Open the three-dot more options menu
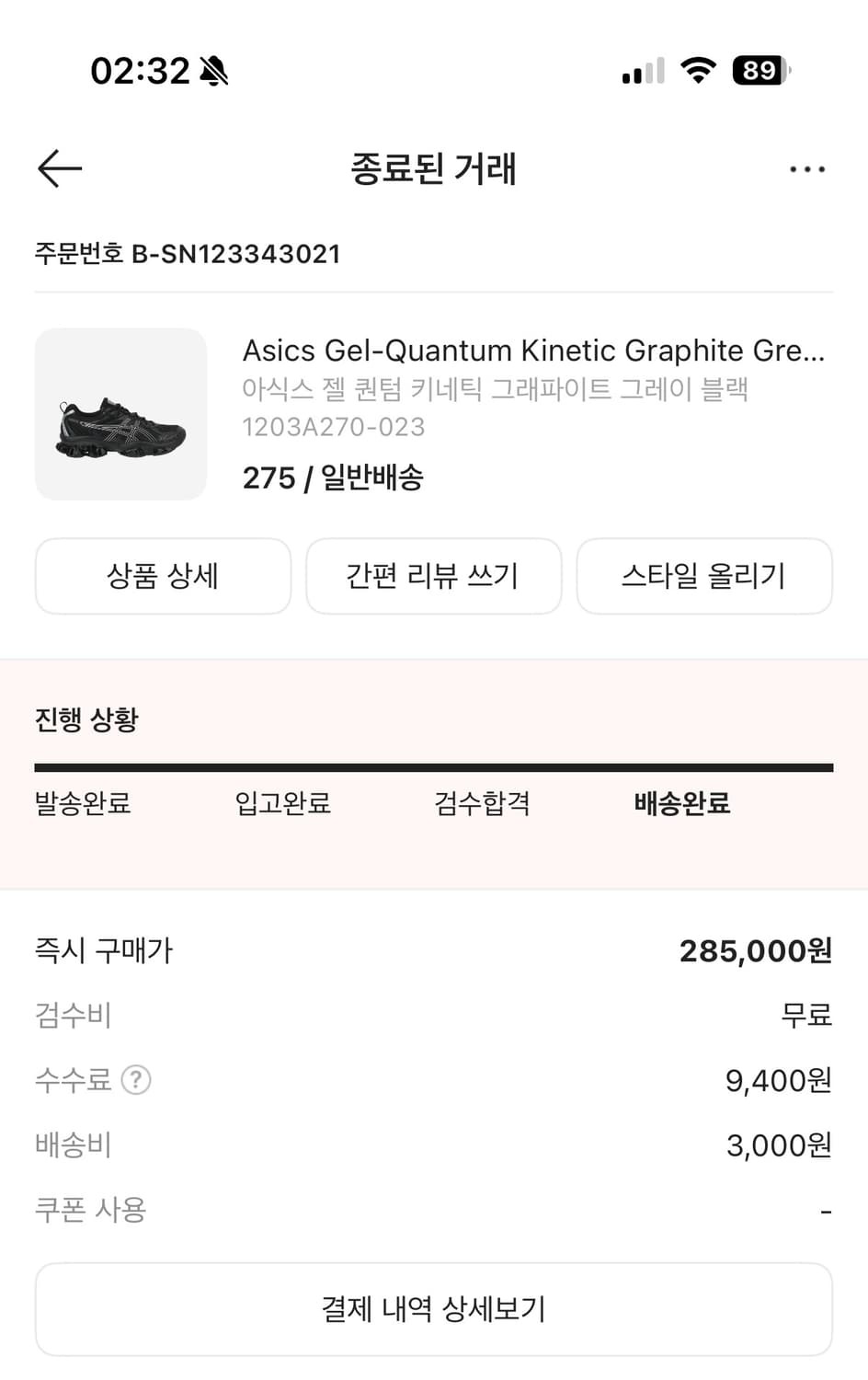Viewport: 868px width, 1380px height. (807, 168)
